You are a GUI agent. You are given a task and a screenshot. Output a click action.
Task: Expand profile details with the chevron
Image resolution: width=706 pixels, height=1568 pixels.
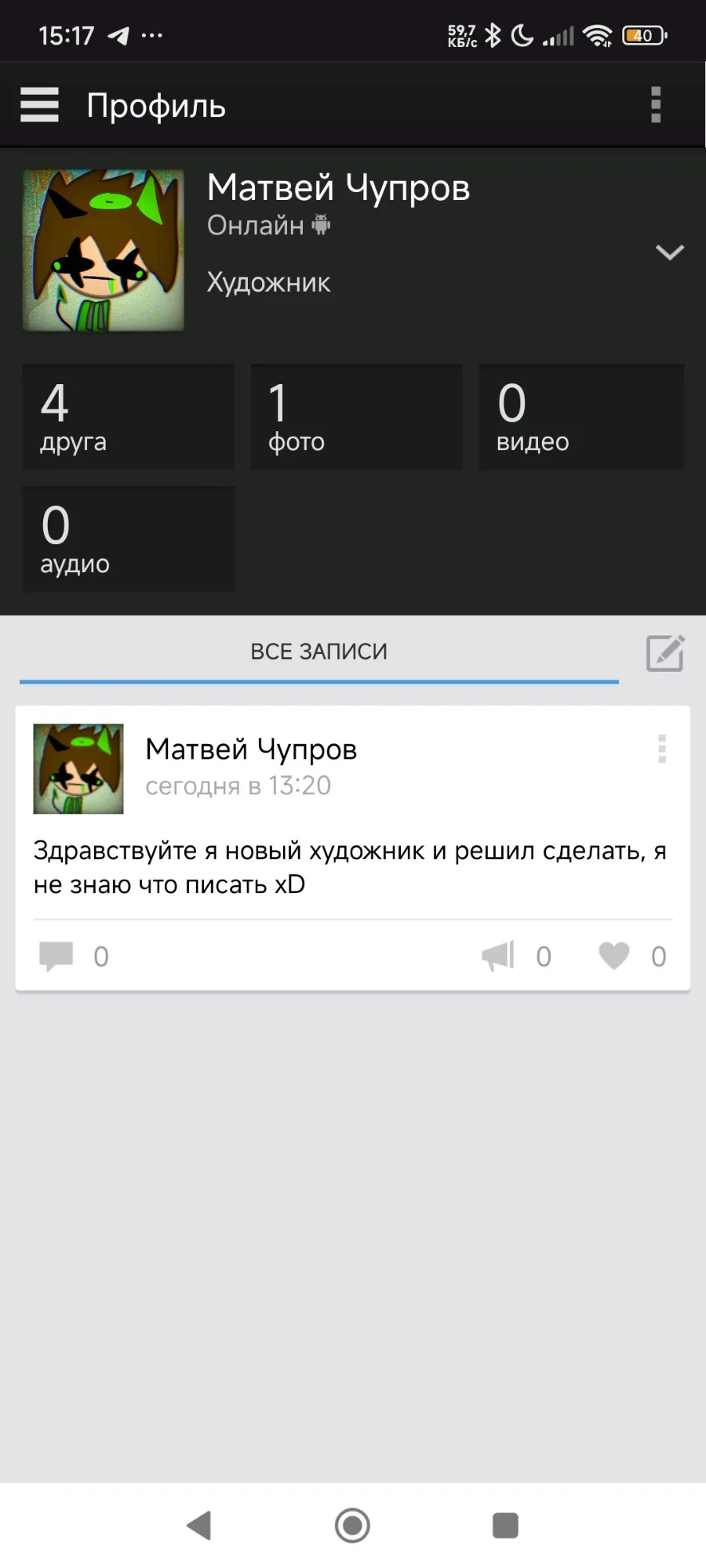669,252
